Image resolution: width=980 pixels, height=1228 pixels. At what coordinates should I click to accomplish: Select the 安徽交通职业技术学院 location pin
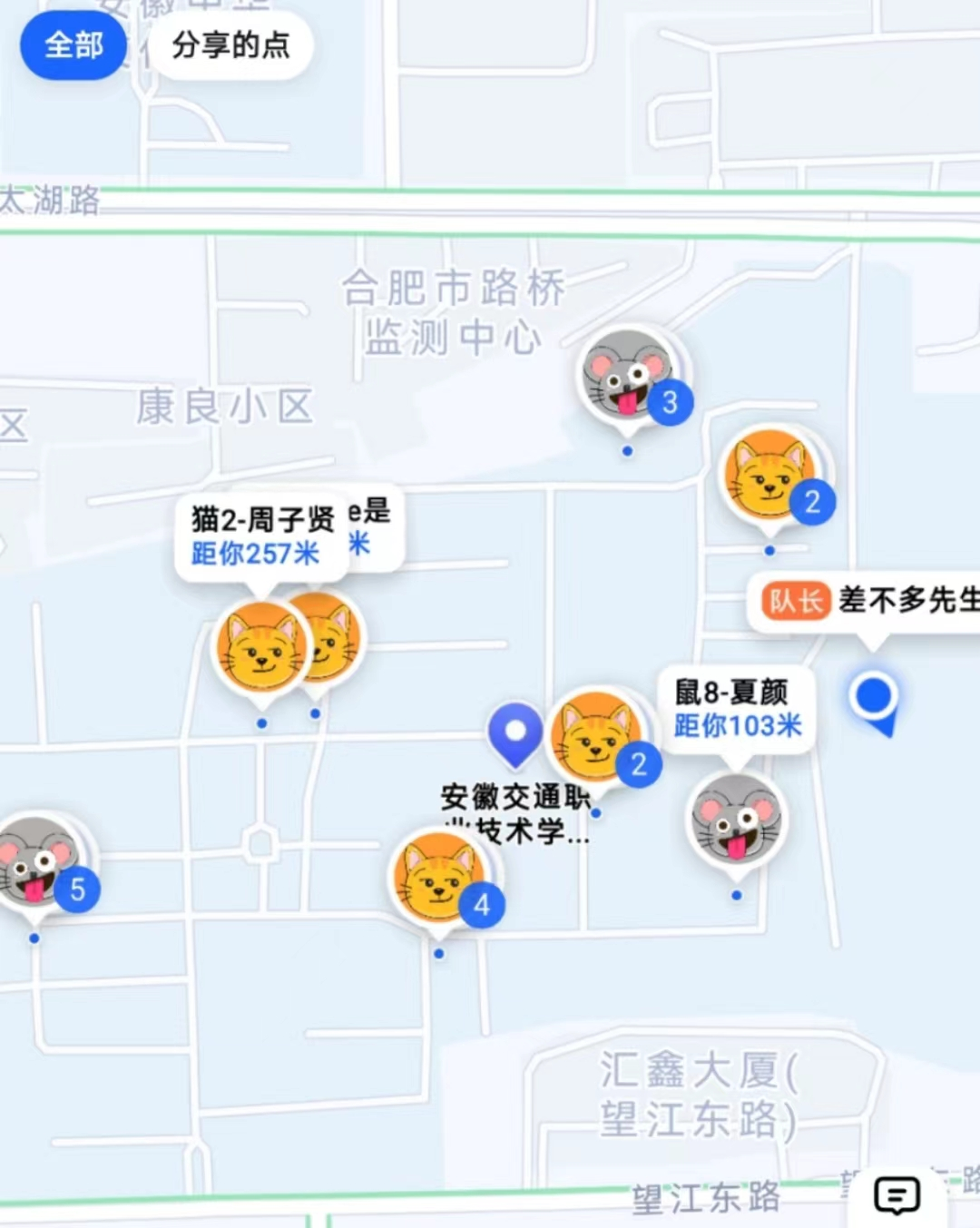point(515,732)
